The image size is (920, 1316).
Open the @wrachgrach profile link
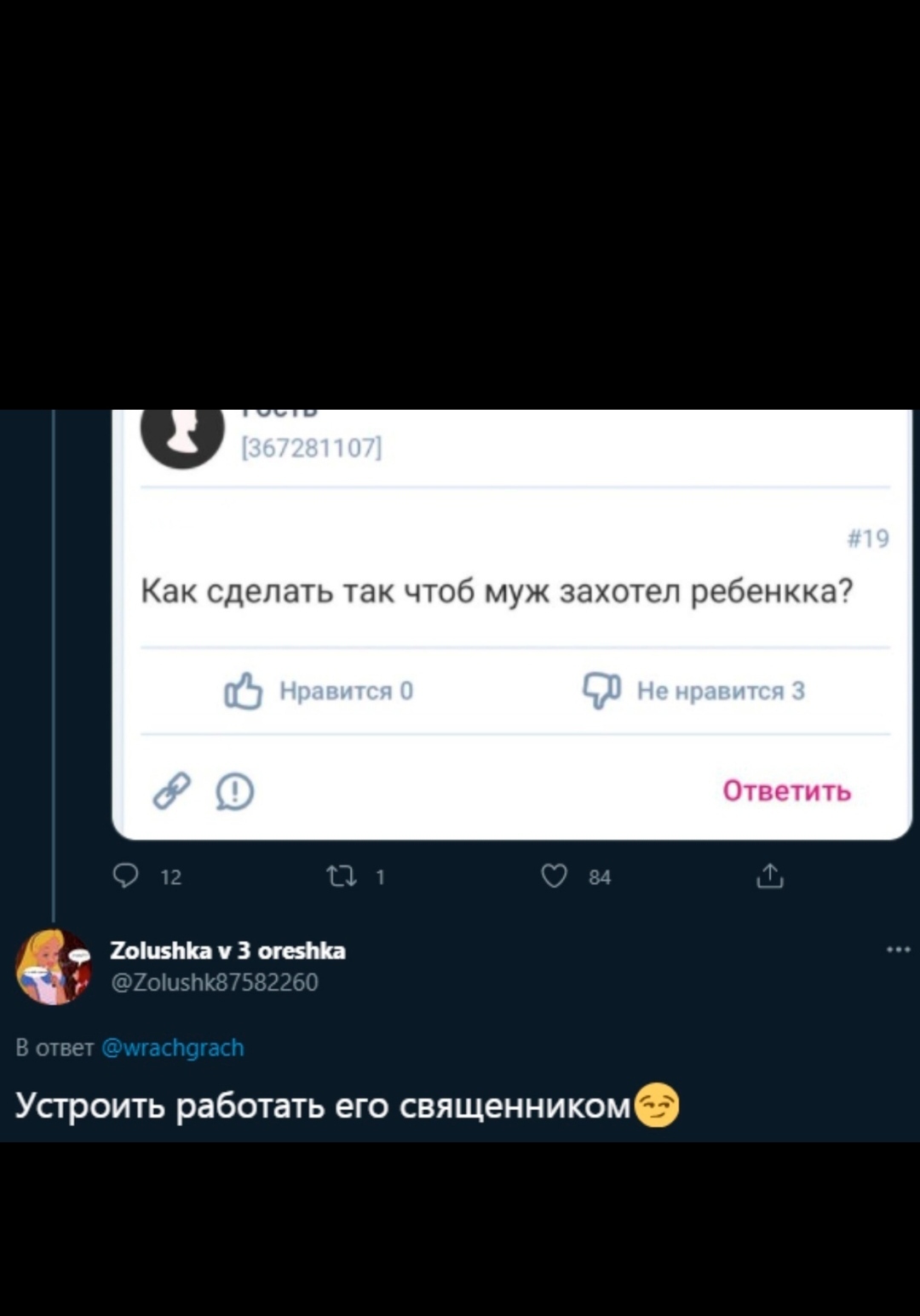(x=172, y=1047)
